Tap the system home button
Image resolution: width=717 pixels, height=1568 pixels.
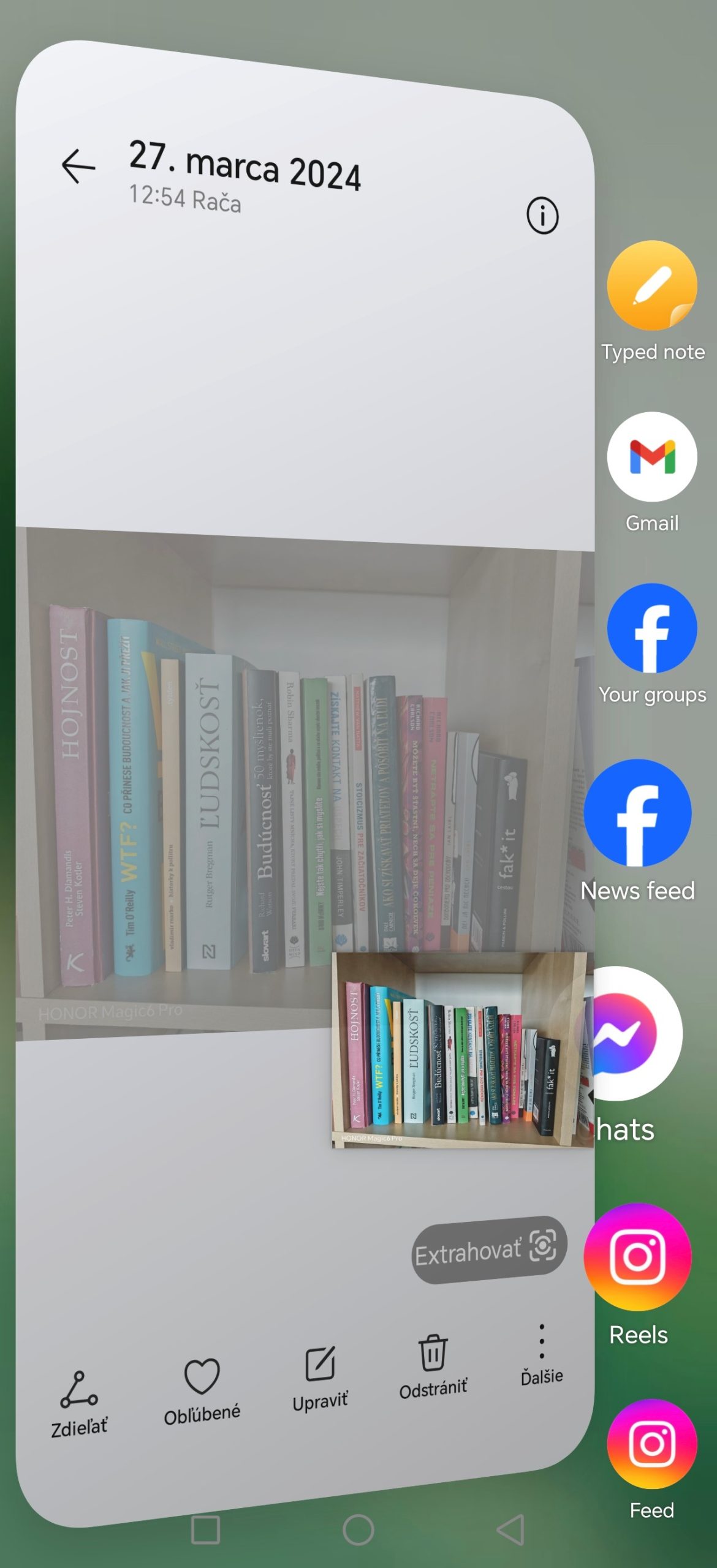(358, 1530)
